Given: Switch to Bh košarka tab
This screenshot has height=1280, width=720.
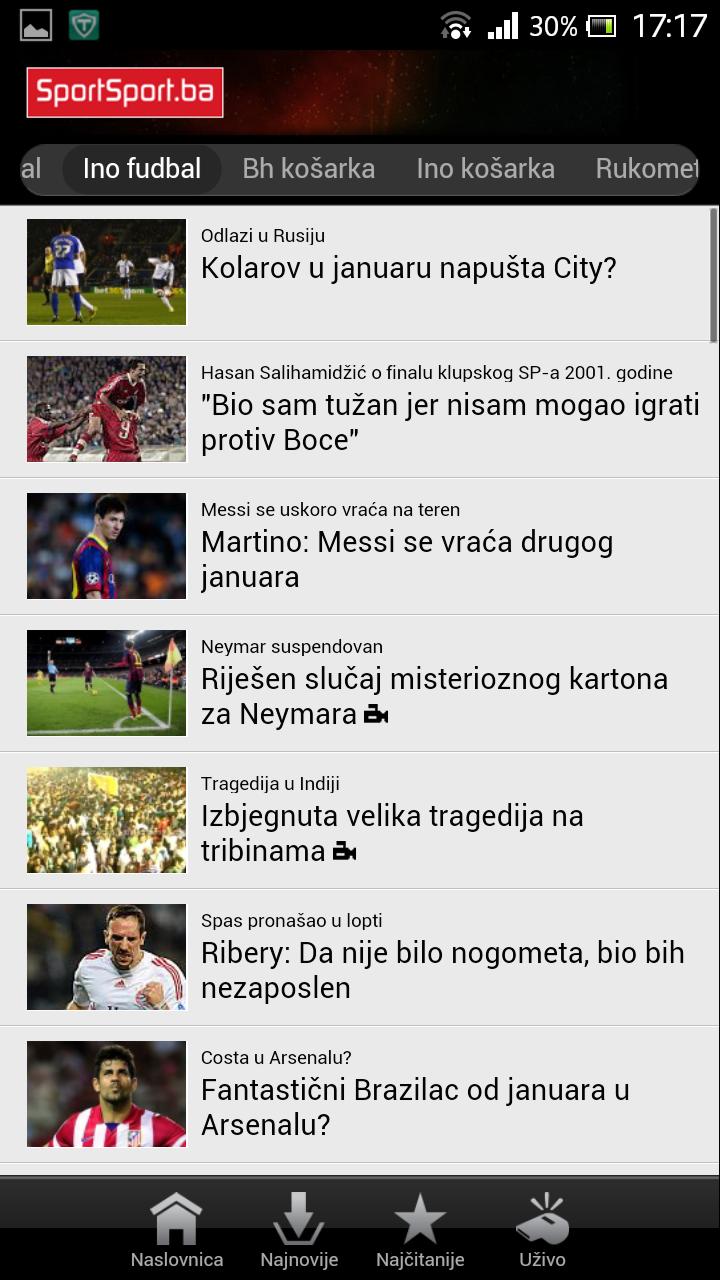Looking at the screenshot, I should (307, 168).
